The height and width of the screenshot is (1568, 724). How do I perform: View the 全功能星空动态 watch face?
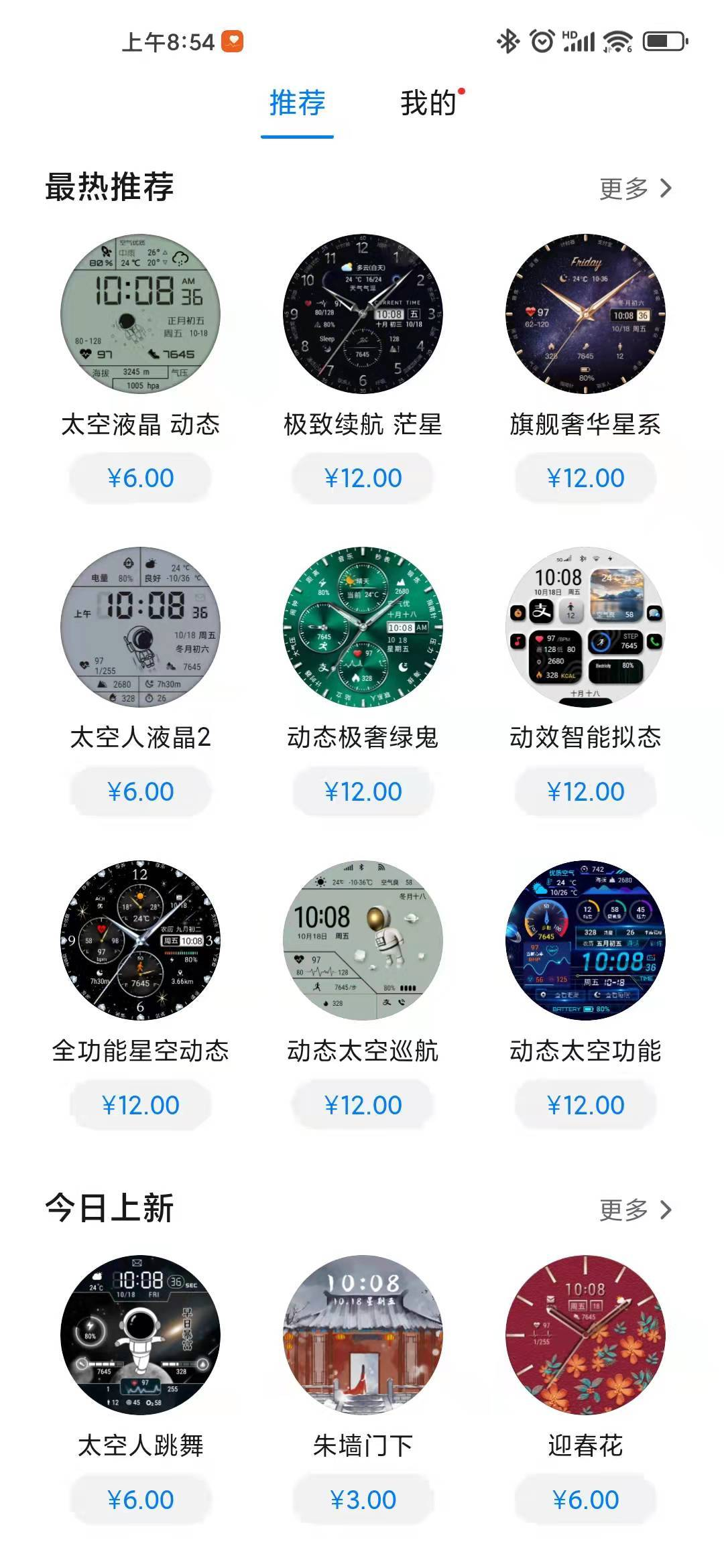pyautogui.click(x=140, y=940)
